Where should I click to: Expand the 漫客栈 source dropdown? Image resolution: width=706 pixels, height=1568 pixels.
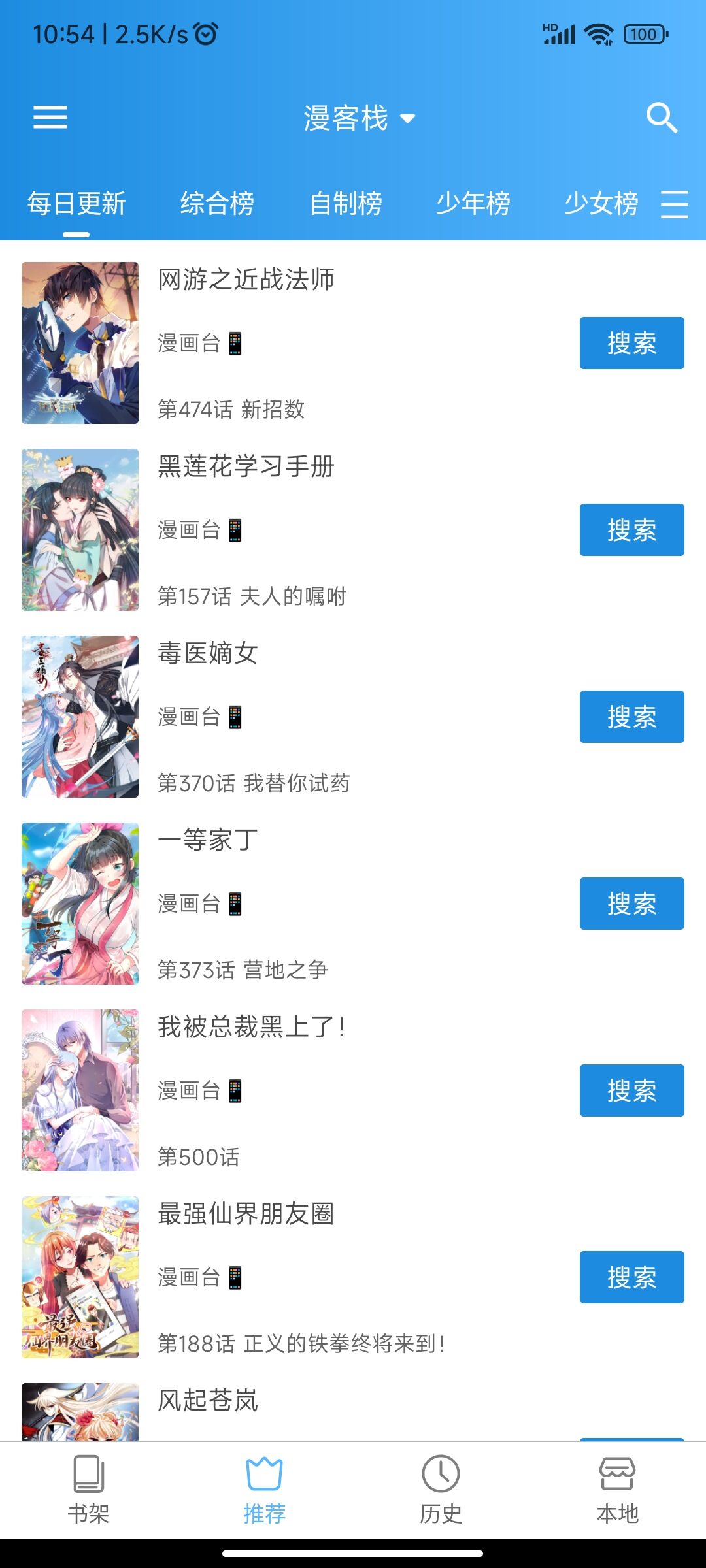[x=359, y=118]
